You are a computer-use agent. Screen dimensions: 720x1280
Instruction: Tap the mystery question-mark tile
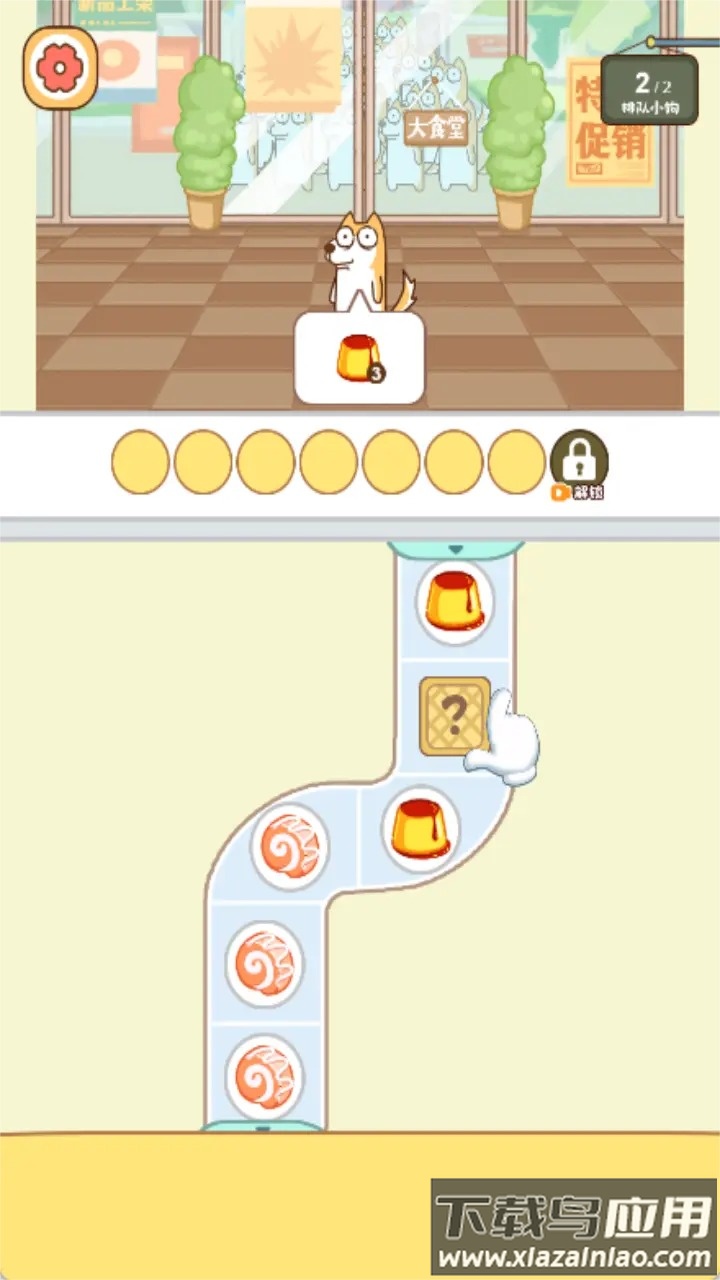click(x=454, y=716)
